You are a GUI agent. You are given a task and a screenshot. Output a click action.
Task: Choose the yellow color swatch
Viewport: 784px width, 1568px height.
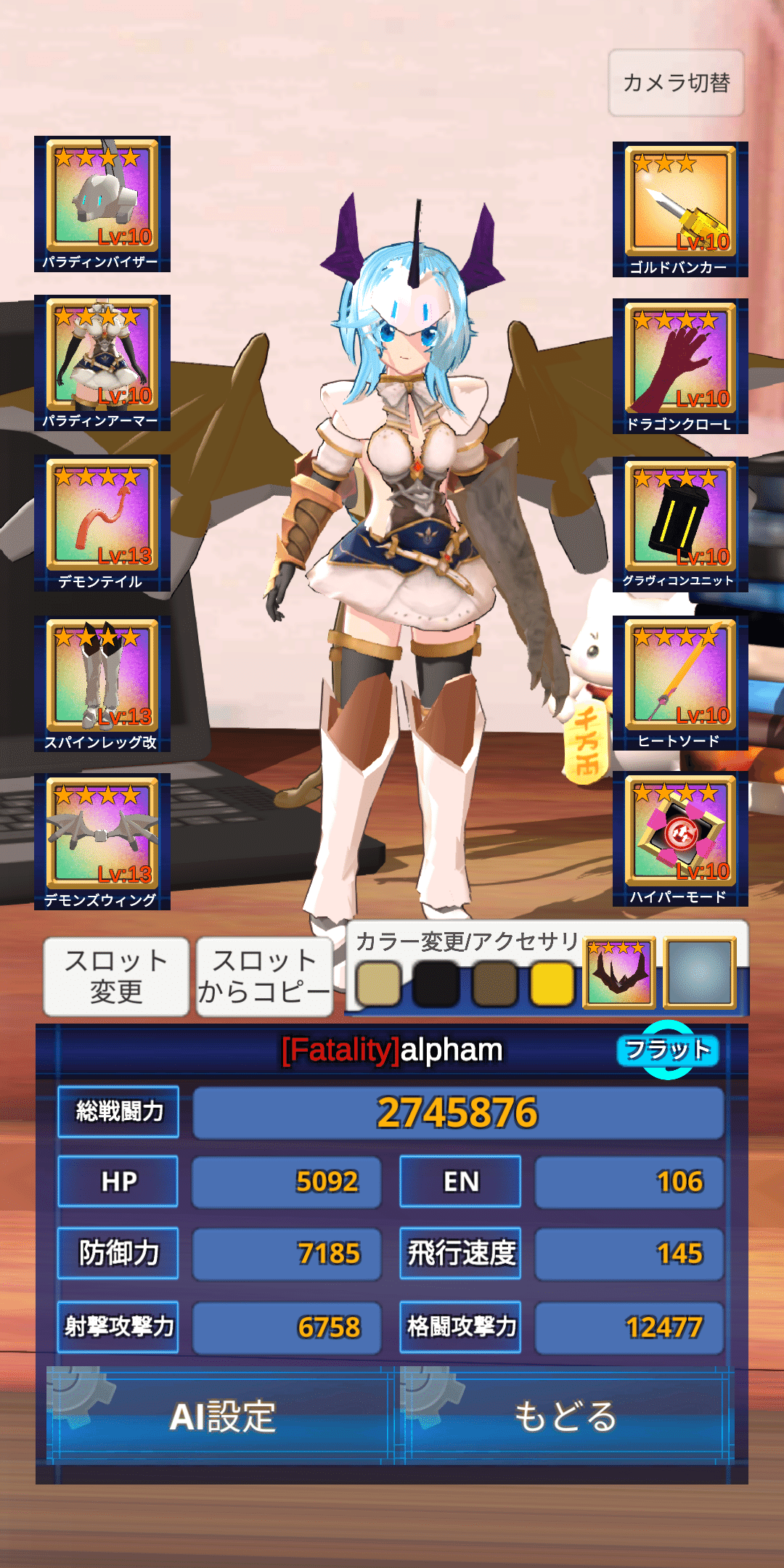pos(552,984)
